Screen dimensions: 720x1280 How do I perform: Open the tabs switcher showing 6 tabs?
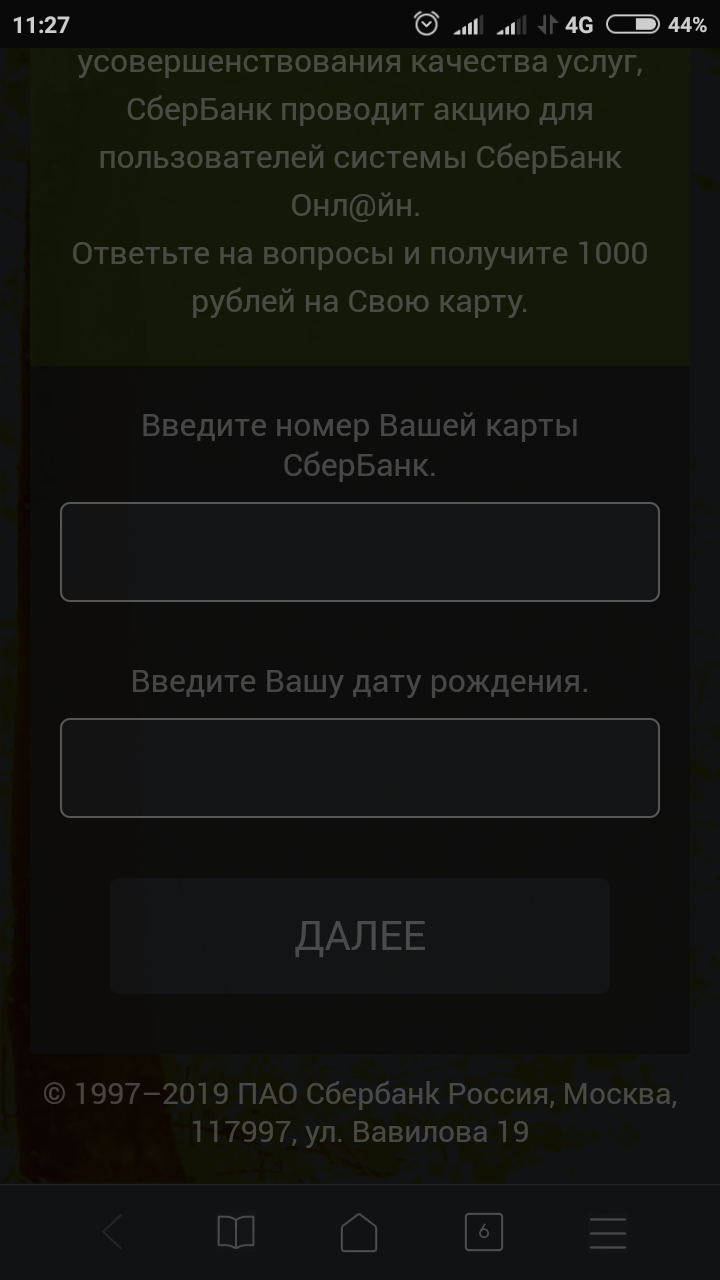pos(483,1233)
